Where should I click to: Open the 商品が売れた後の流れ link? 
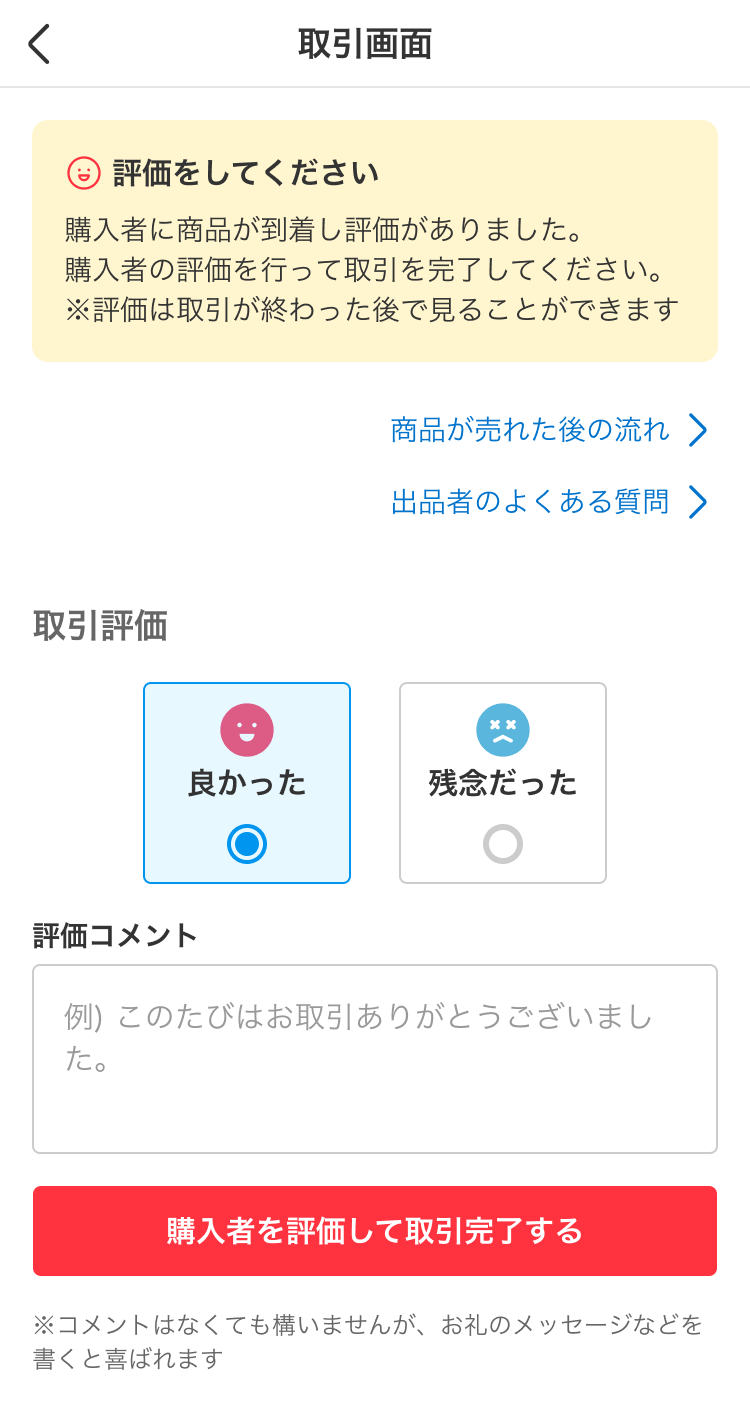tap(530, 430)
